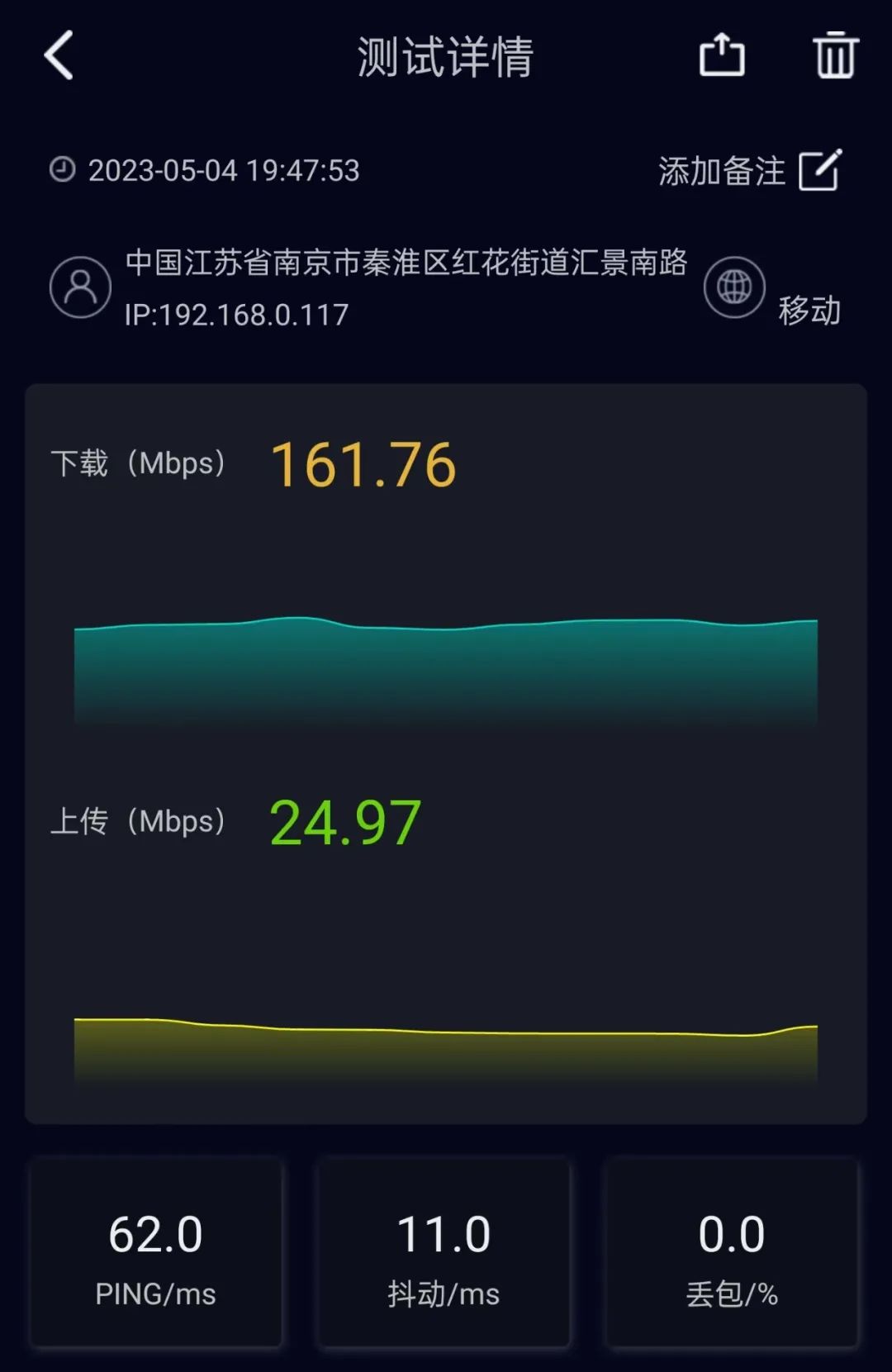Click the timestamp 2023-05-04 19:47:53
This screenshot has width=892, height=1372.
[223, 169]
